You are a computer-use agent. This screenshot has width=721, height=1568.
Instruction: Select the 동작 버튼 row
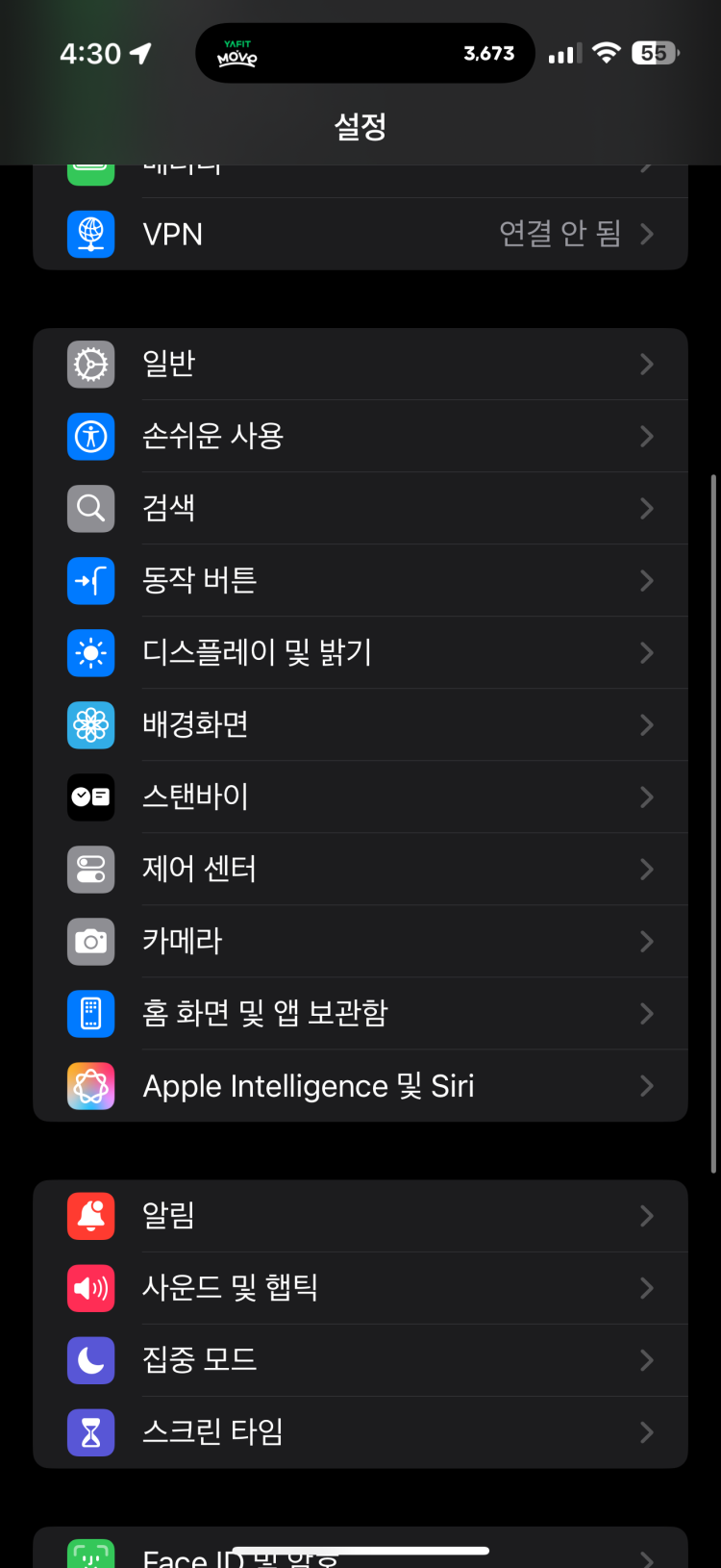[x=360, y=580]
